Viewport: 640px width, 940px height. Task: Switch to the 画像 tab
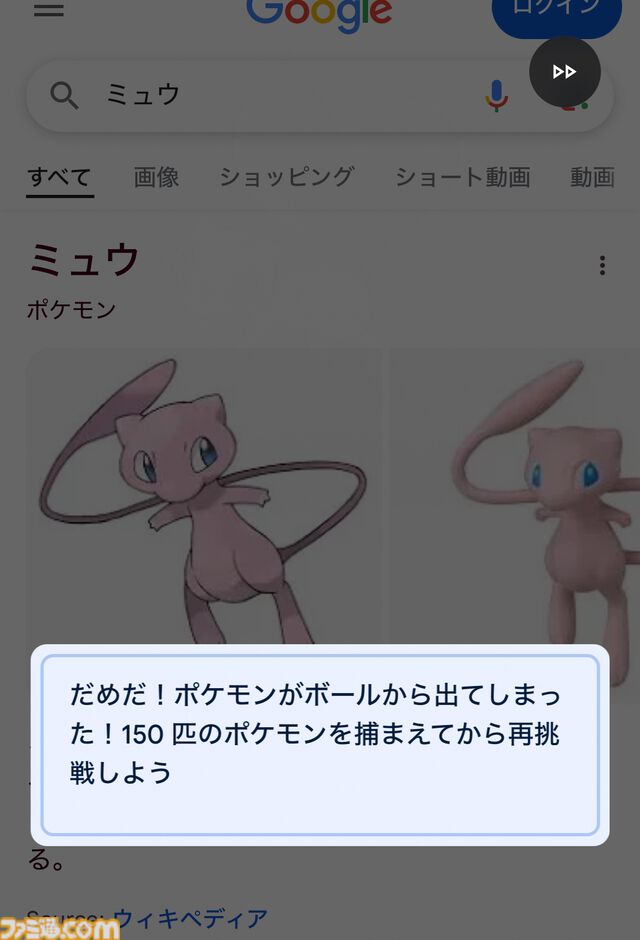(157, 178)
